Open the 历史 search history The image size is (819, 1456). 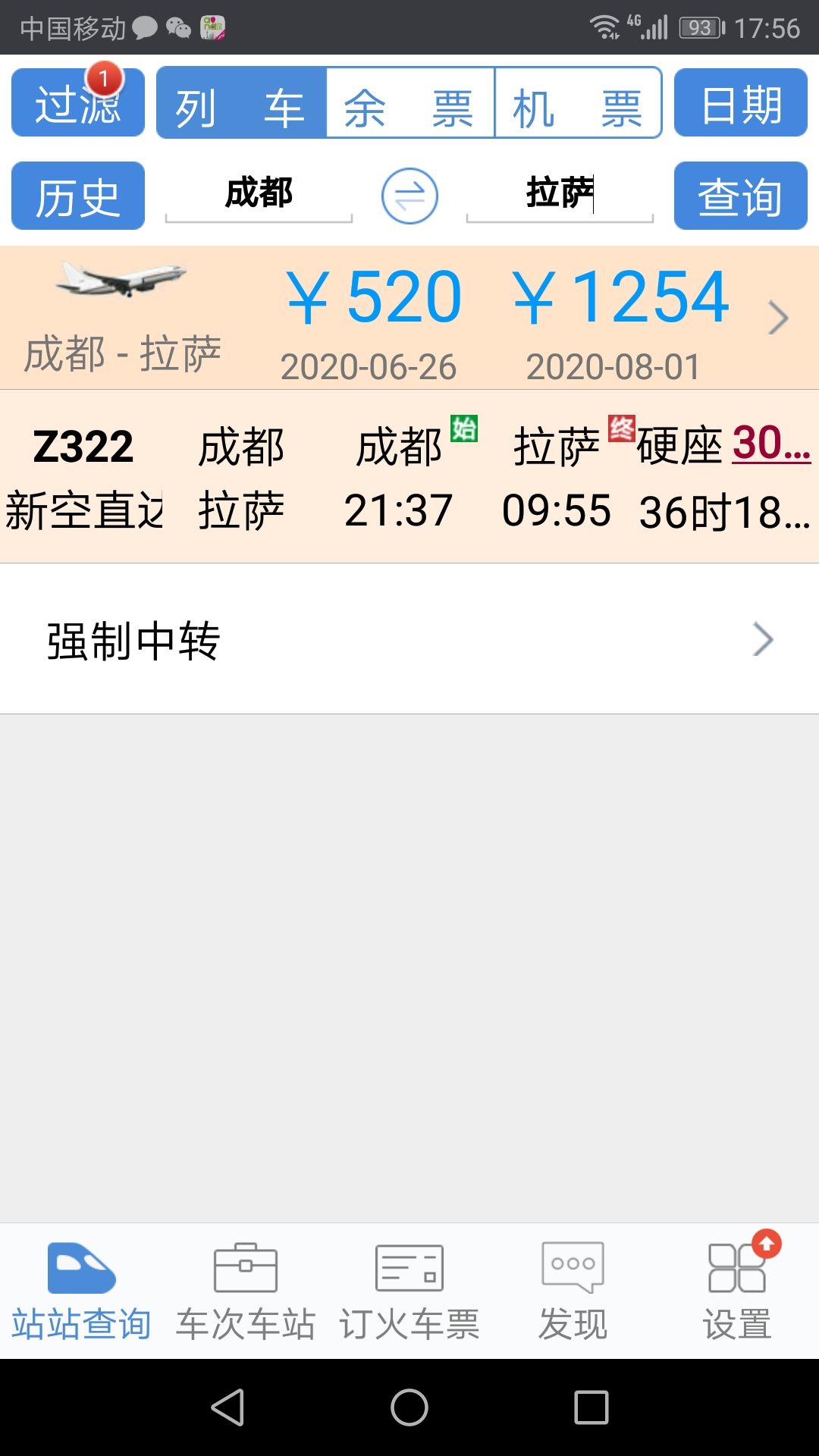[78, 196]
